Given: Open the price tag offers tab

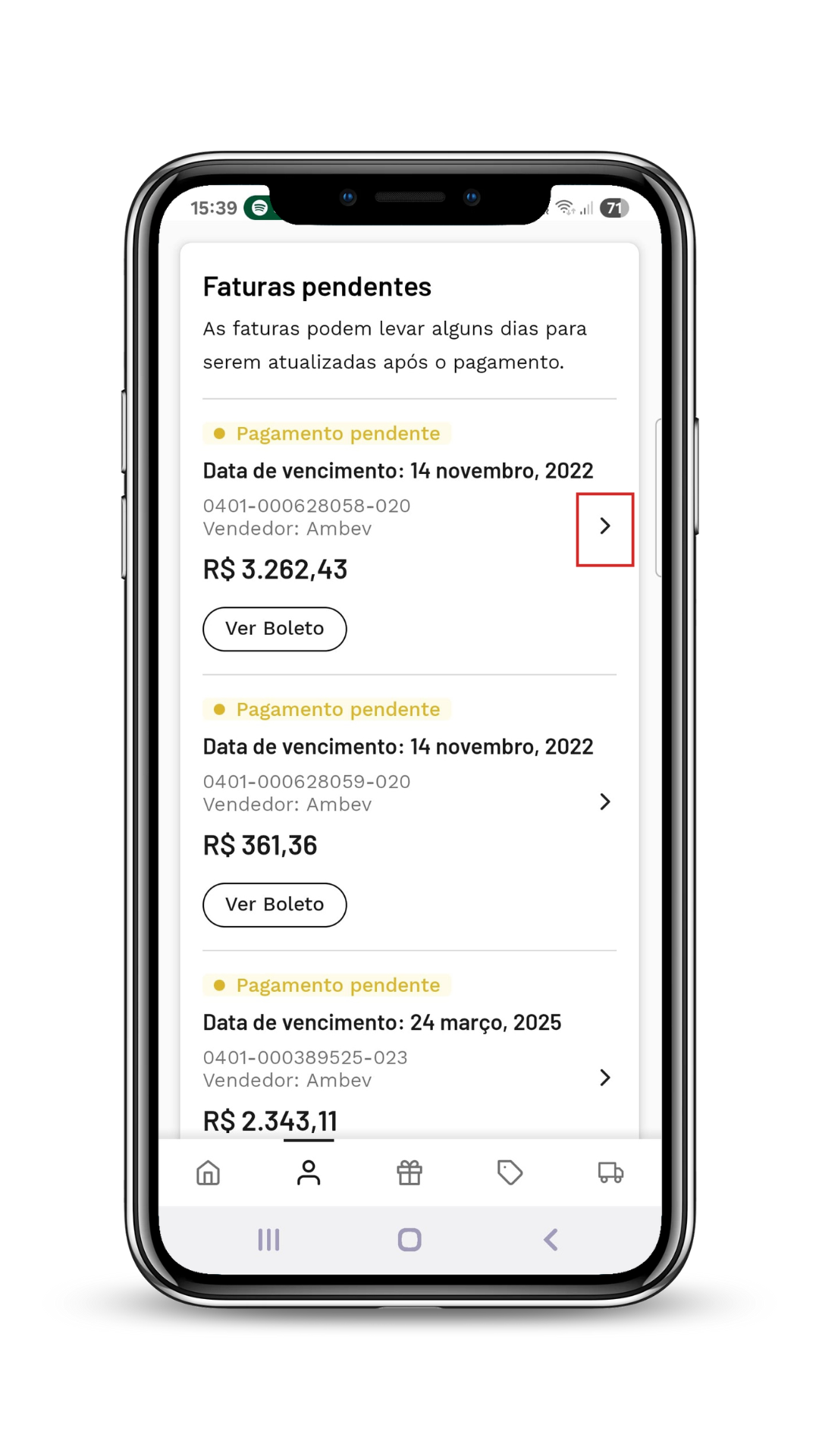Looking at the screenshot, I should click(510, 1173).
